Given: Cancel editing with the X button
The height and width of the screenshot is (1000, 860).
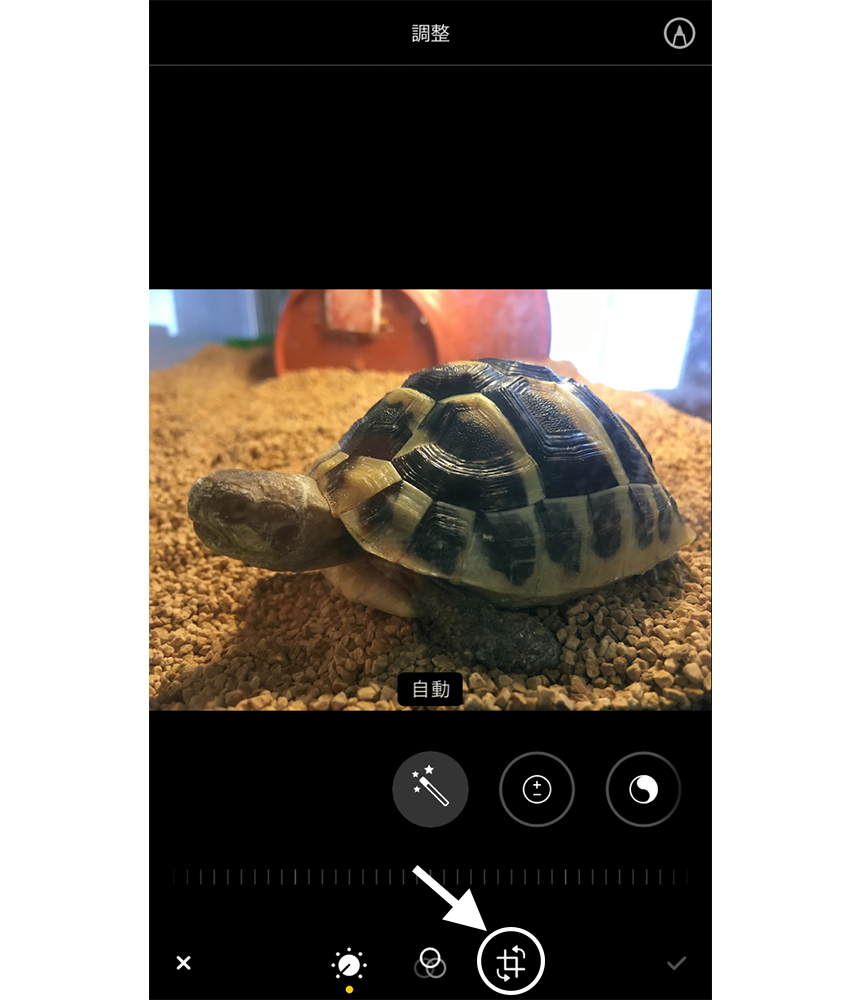Looking at the screenshot, I should tap(183, 963).
